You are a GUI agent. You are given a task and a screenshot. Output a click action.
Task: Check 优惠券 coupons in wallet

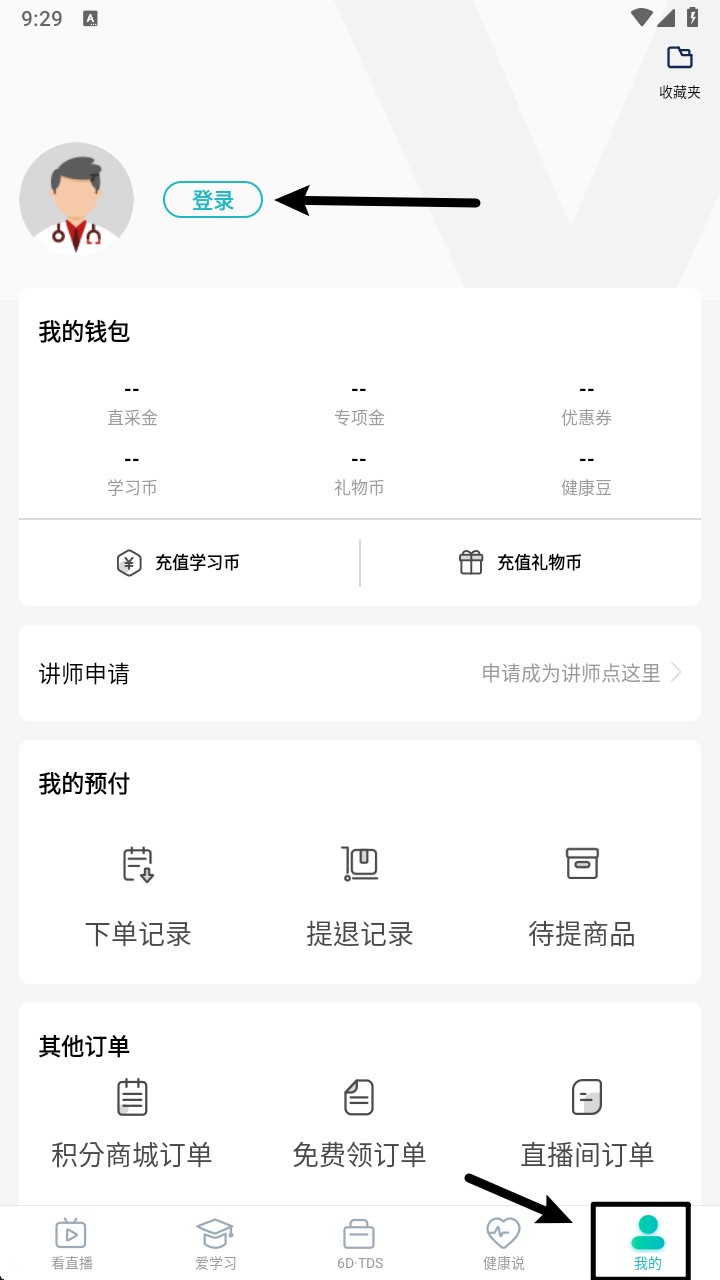[586, 404]
